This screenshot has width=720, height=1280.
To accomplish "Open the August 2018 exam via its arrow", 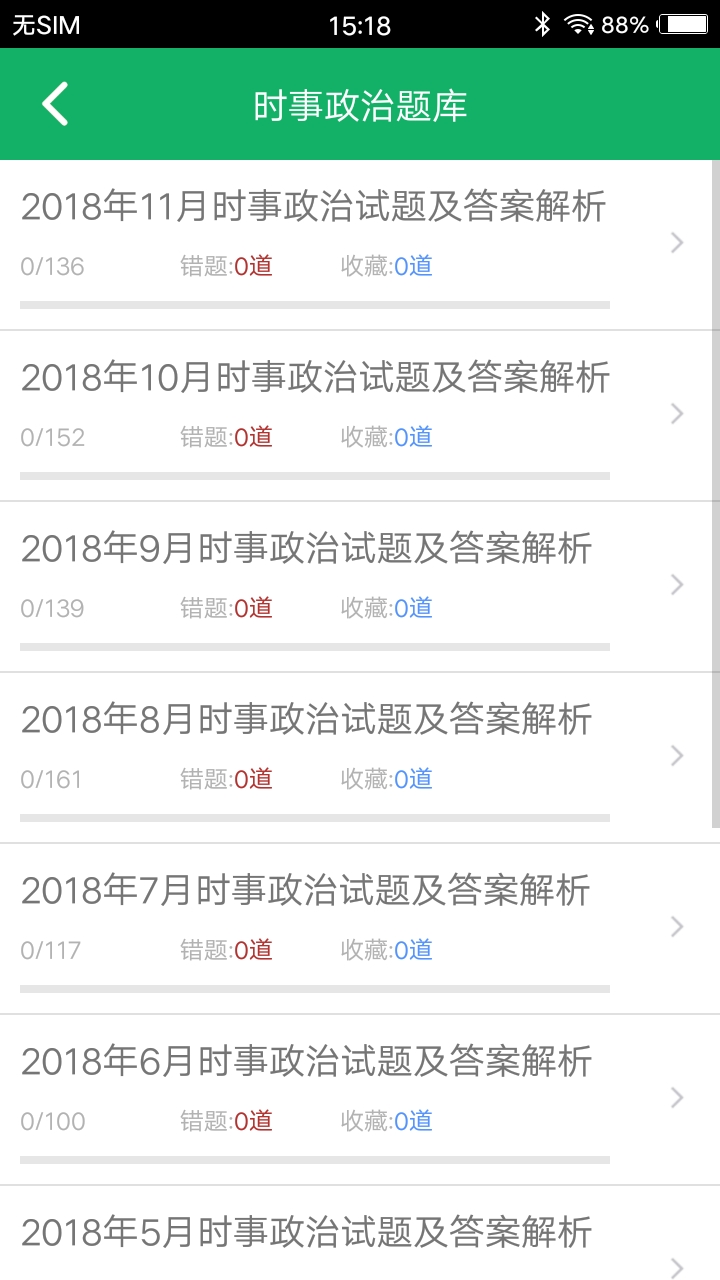I will [676, 755].
